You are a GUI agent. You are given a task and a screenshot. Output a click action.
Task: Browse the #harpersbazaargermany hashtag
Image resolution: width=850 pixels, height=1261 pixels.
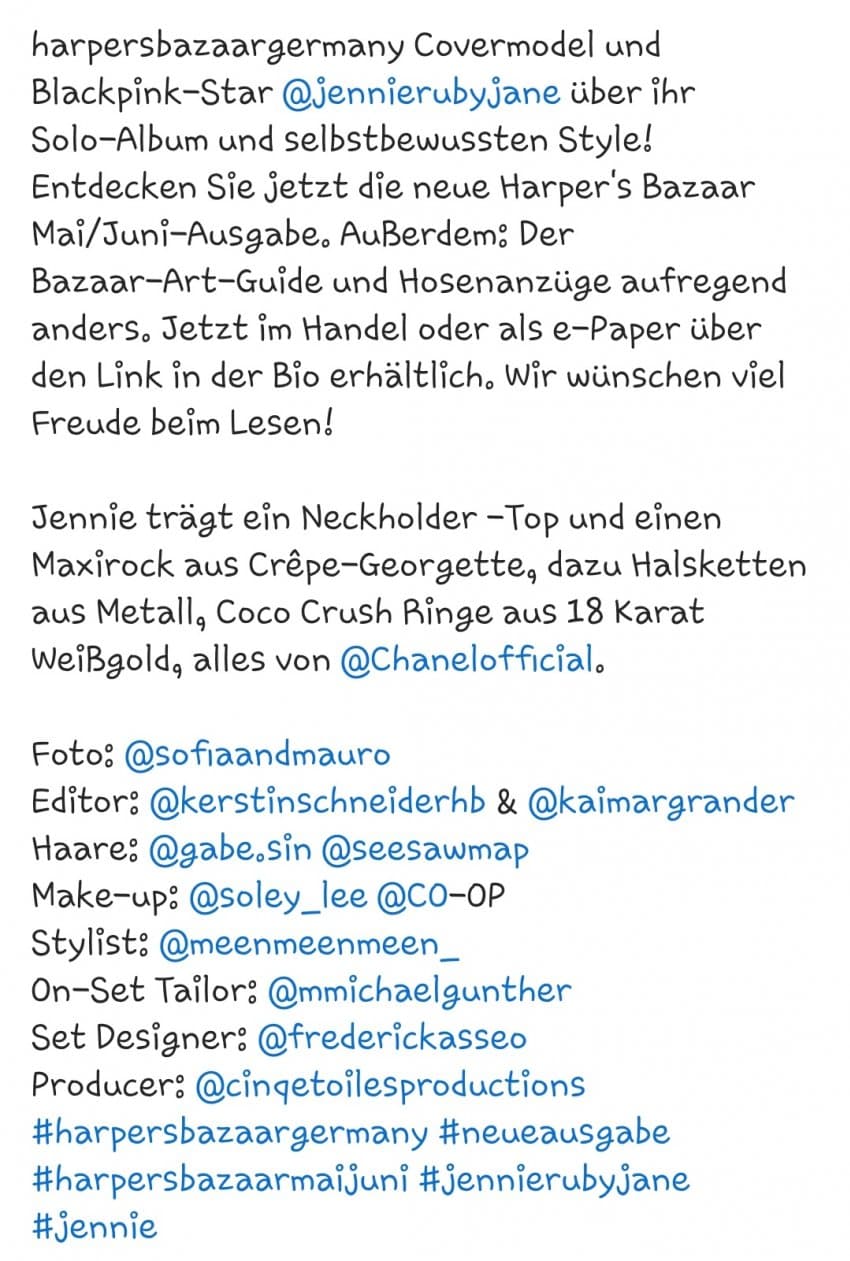point(231,1132)
